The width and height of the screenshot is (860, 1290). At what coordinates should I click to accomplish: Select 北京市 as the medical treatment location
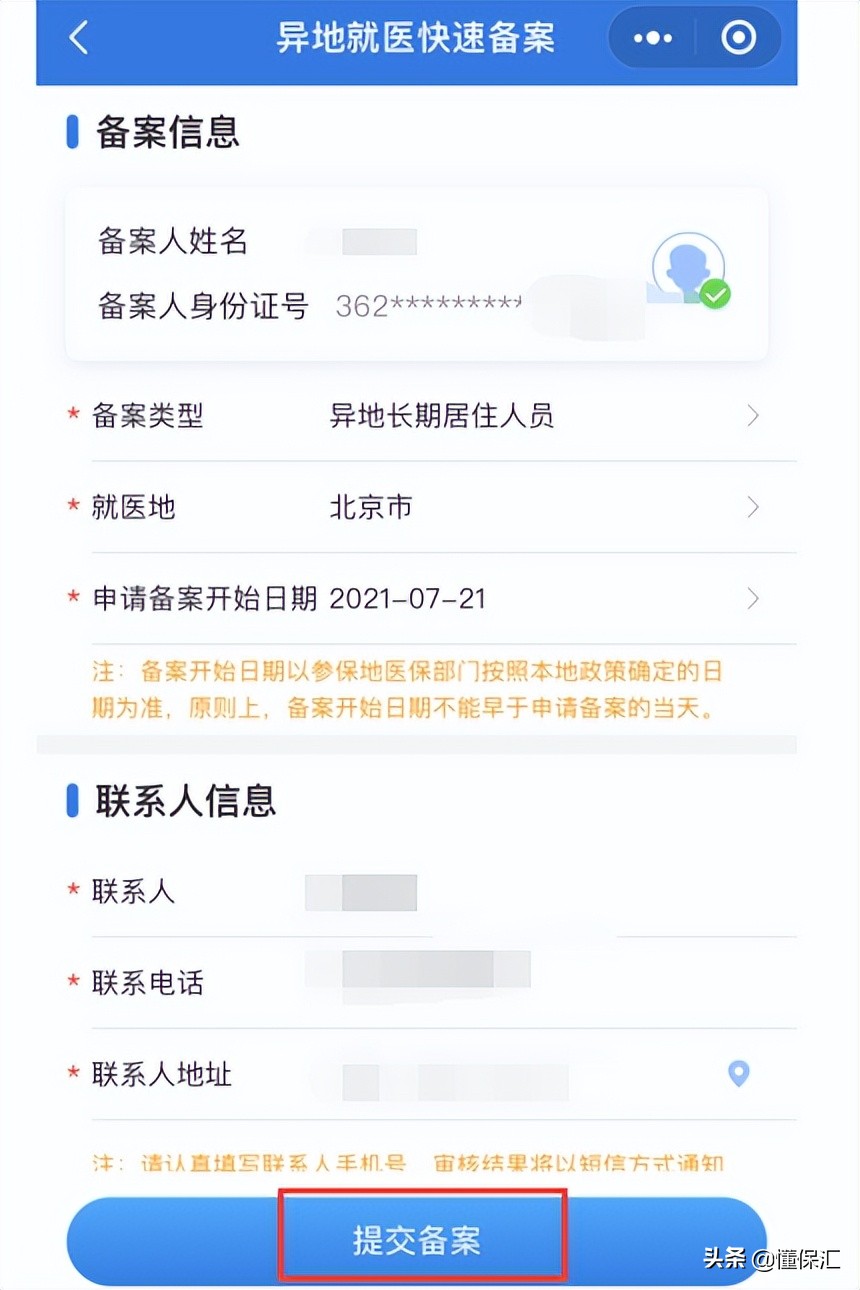[370, 507]
